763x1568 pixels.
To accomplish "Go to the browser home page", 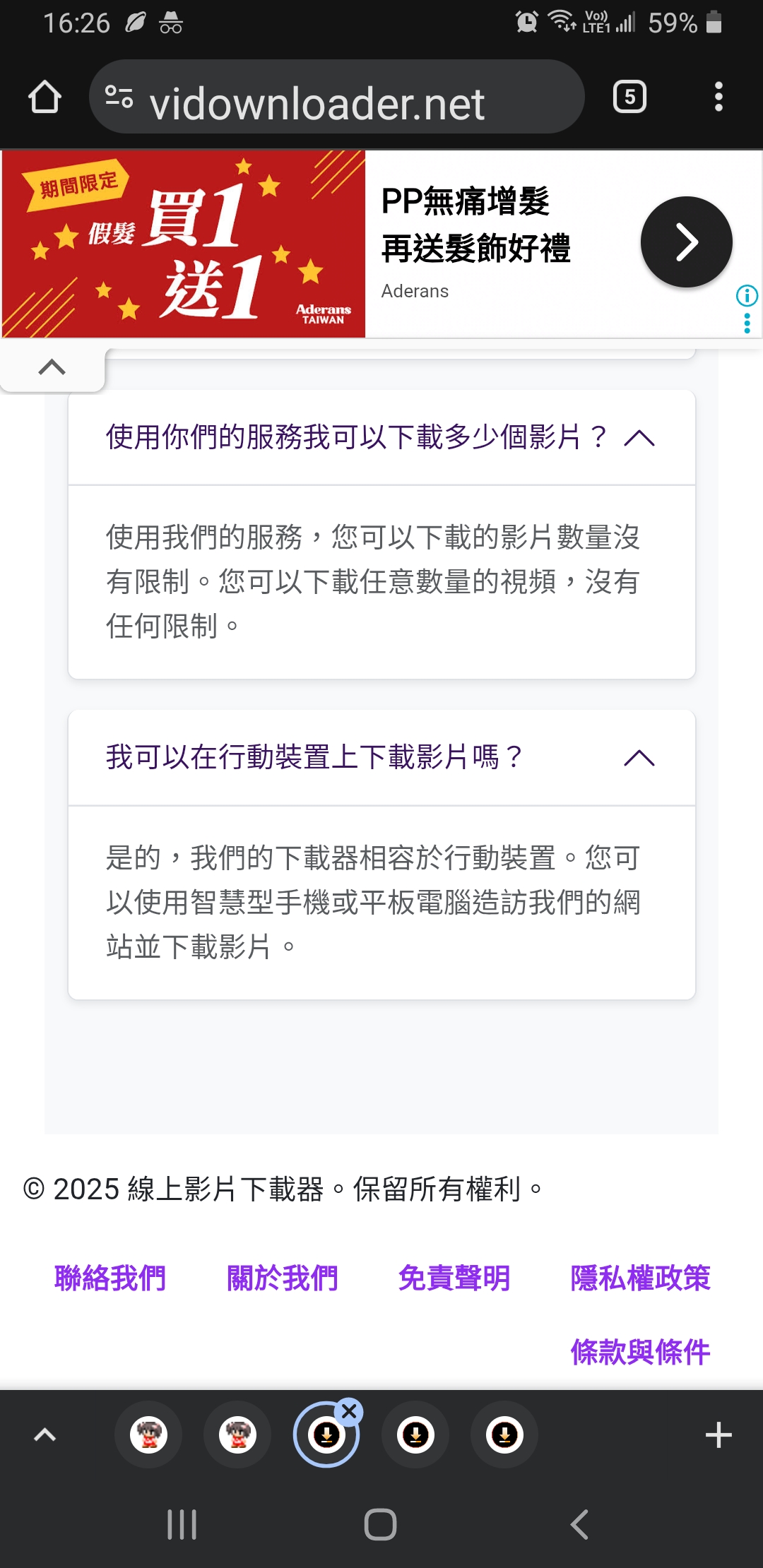I will point(45,97).
